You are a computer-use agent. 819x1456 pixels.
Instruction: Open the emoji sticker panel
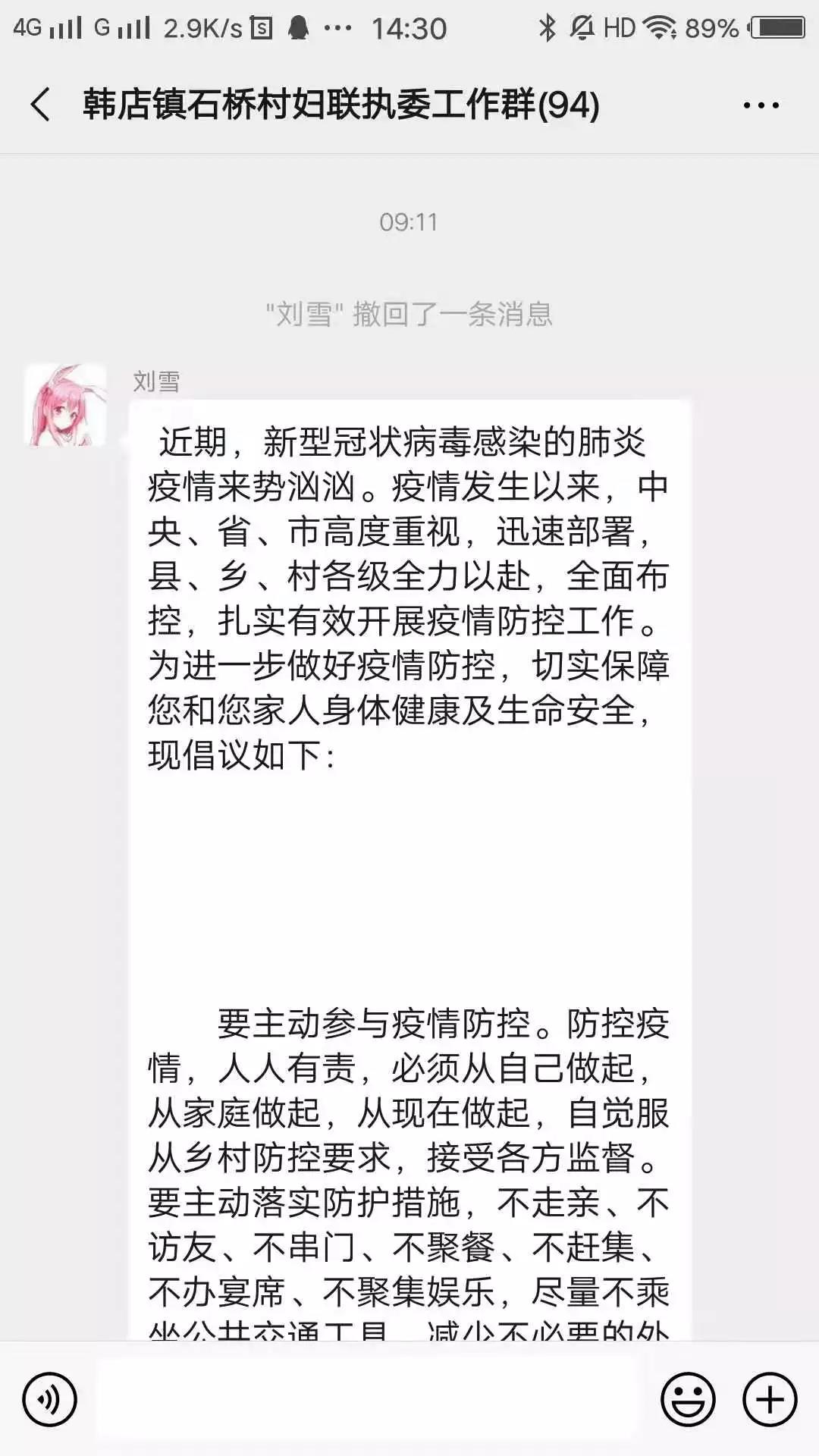688,1399
